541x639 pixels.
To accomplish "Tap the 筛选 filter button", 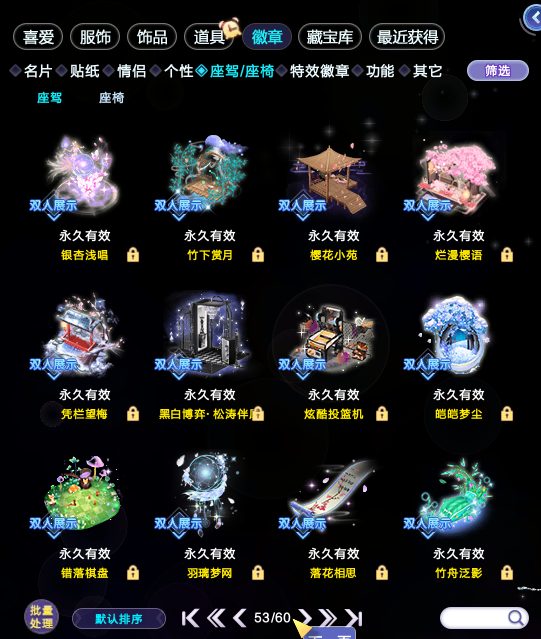I will click(x=497, y=71).
